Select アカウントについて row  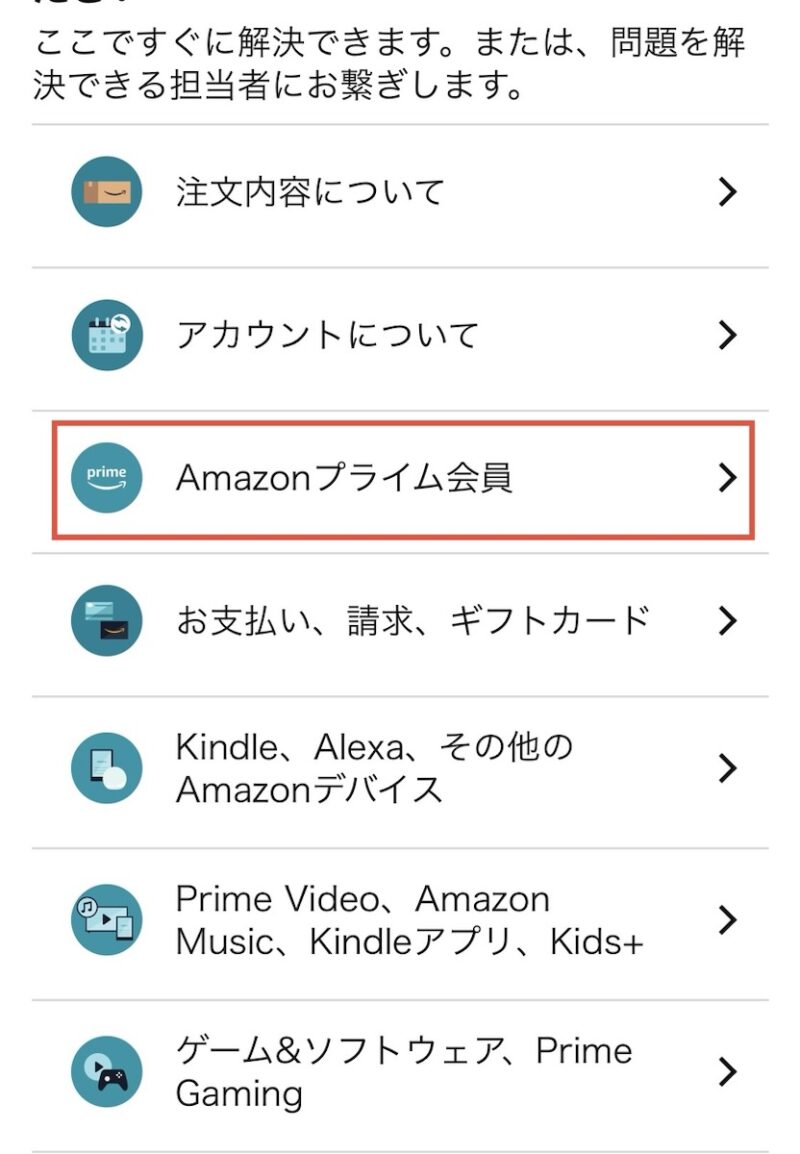(400, 335)
